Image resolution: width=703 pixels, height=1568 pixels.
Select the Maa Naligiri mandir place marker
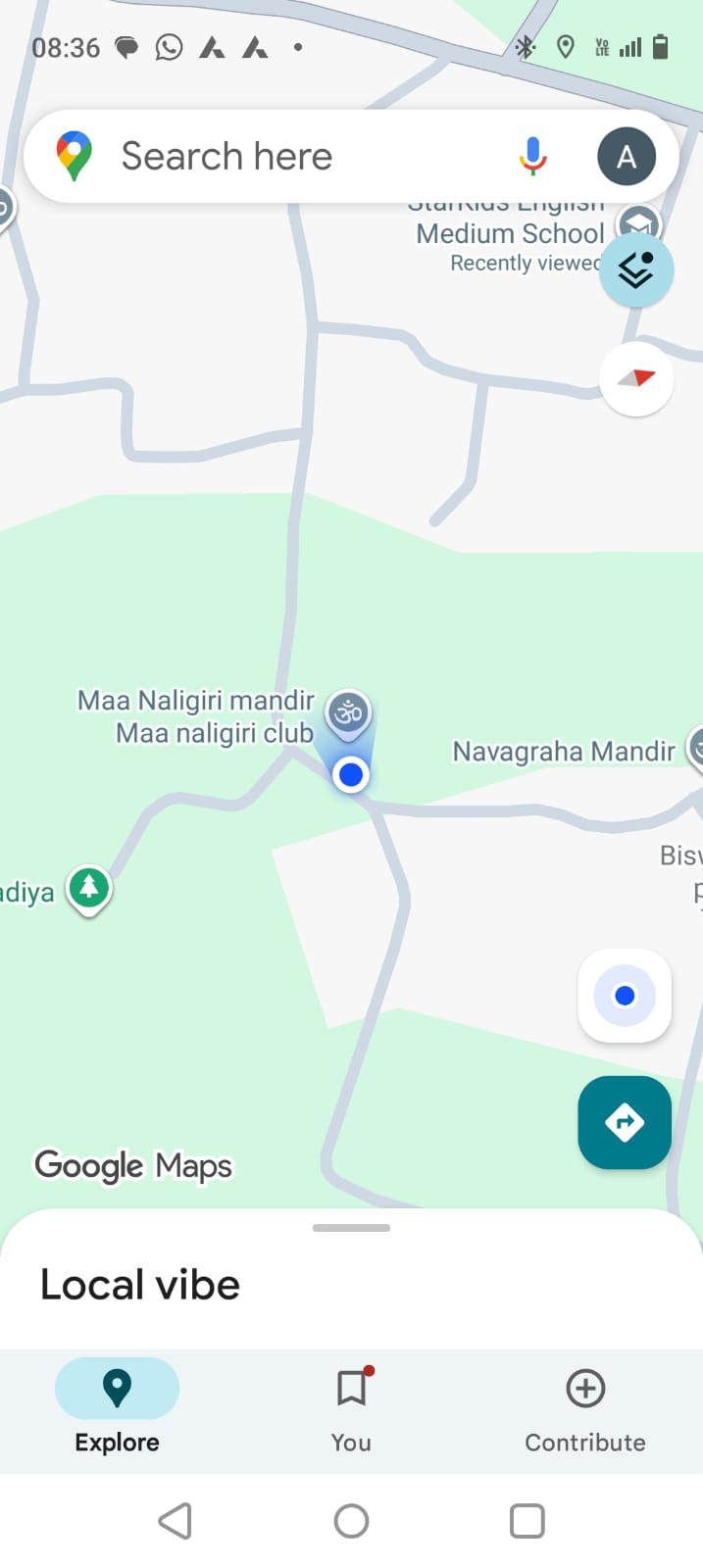pyautogui.click(x=348, y=712)
